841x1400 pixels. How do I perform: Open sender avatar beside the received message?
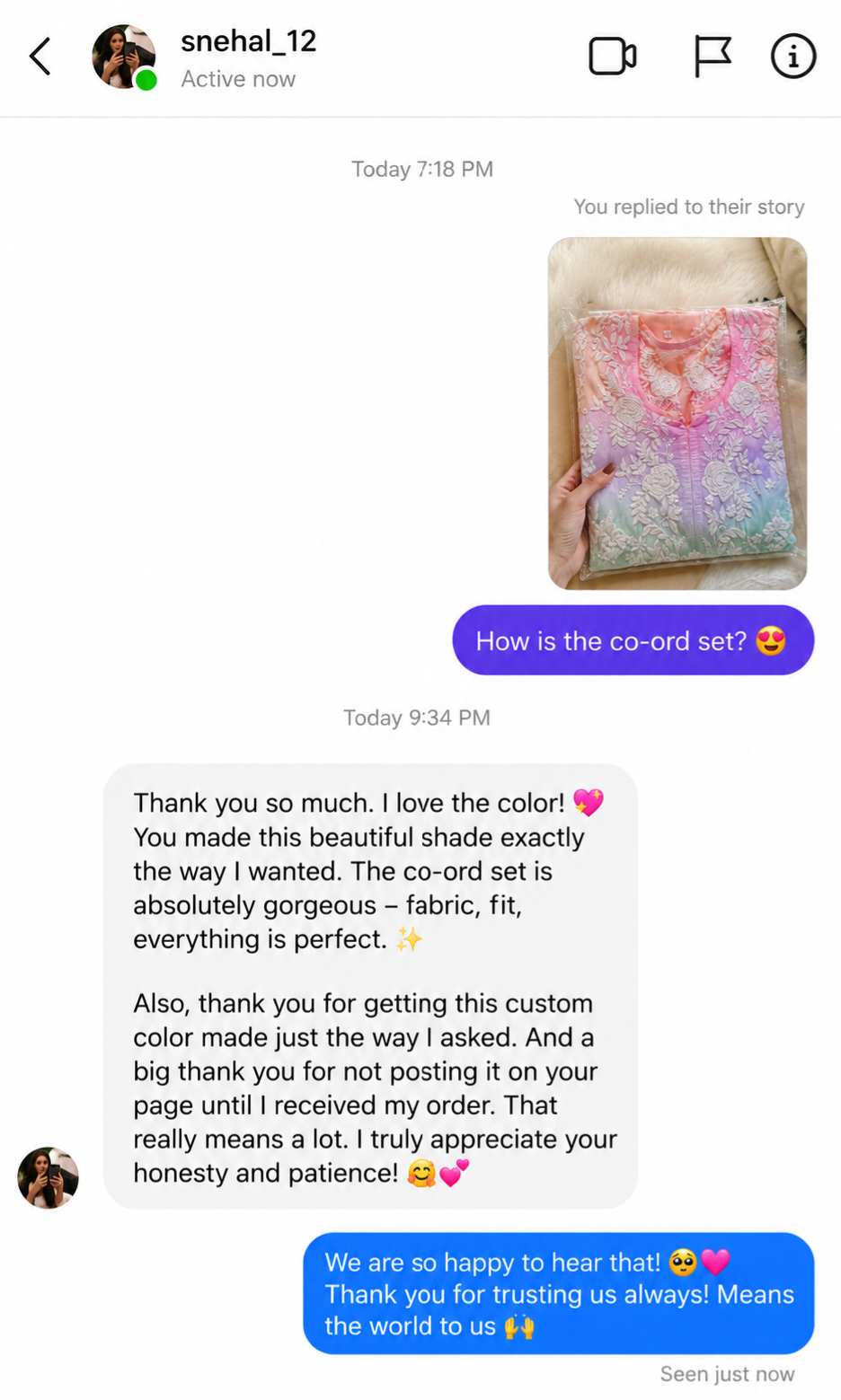(x=49, y=1177)
